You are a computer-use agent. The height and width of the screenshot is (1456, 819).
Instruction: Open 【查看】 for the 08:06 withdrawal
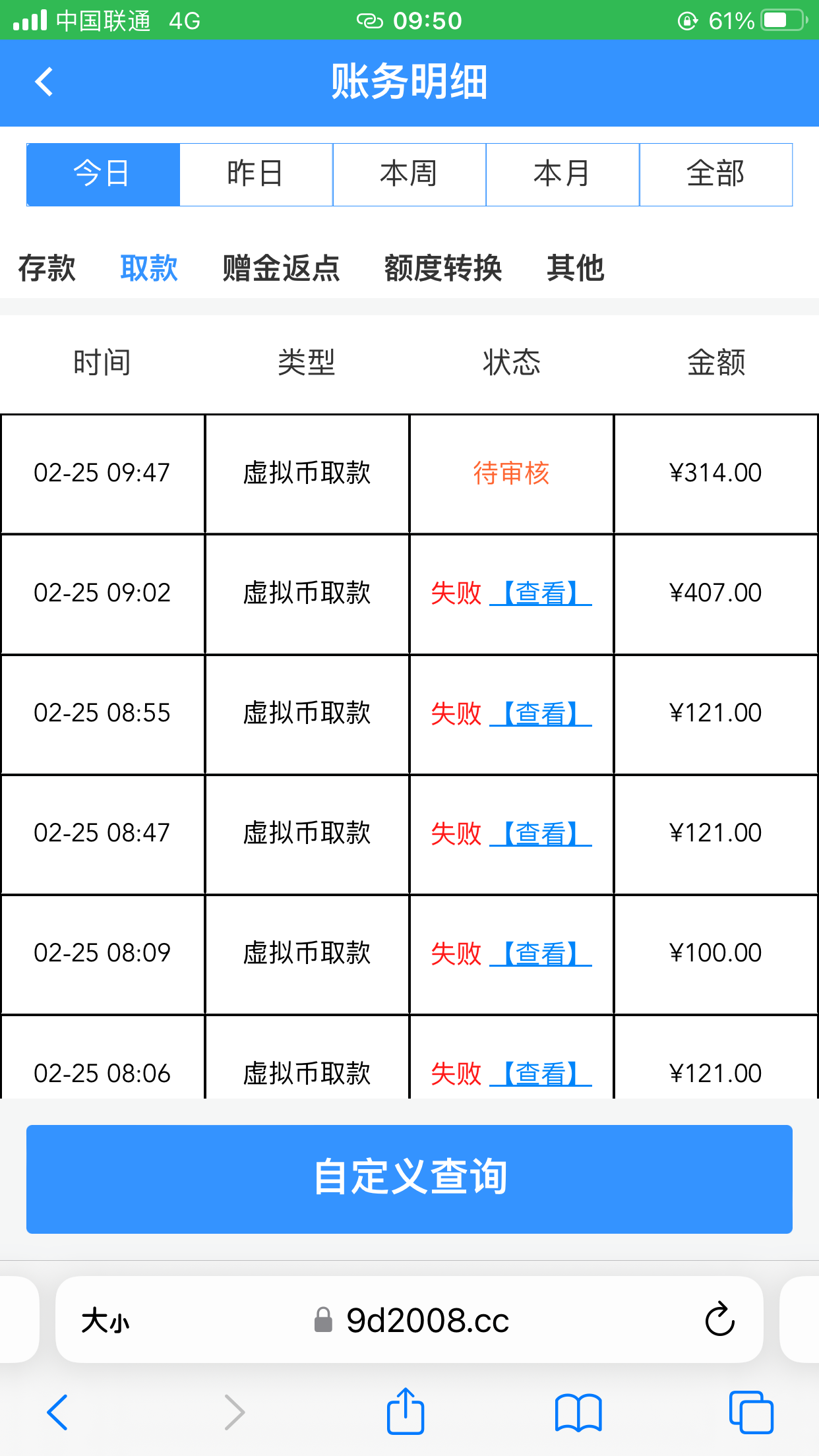(x=541, y=1074)
